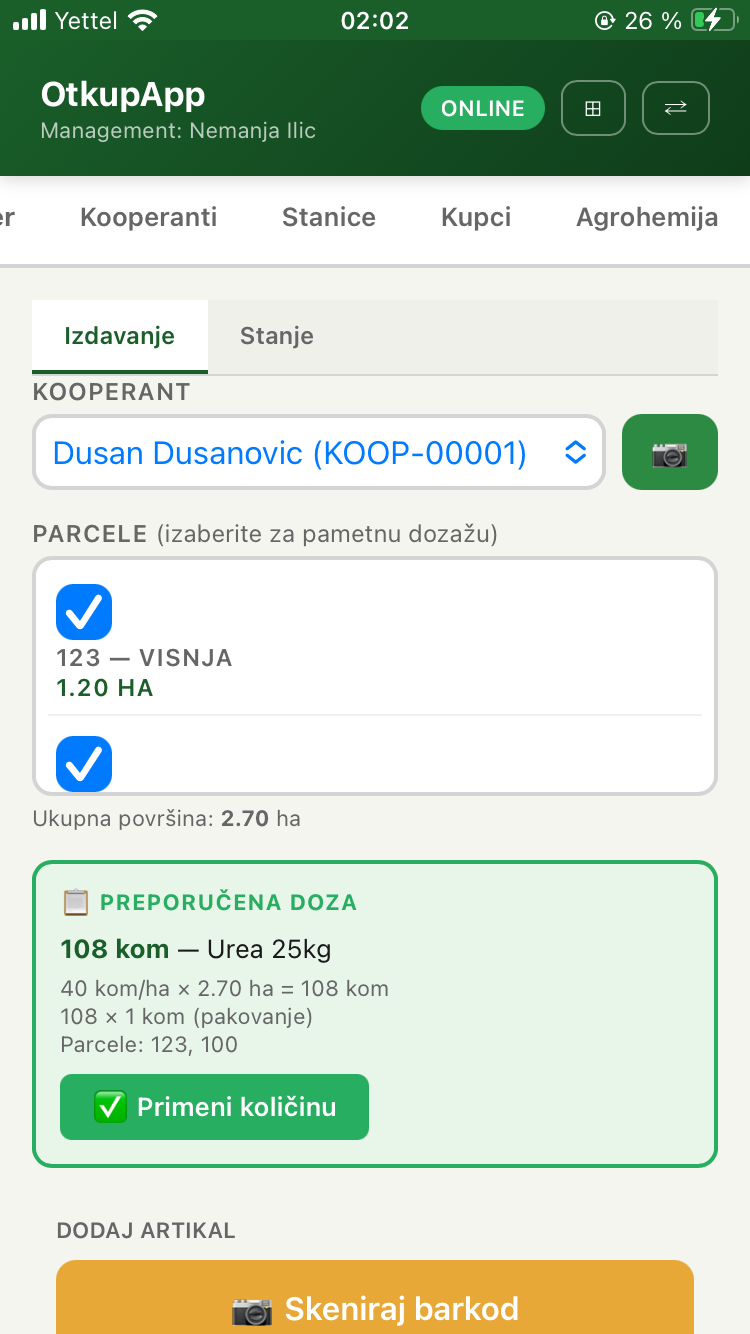Screen dimensions: 750x1334
Task: Click the camera icon on Skeniraj barkod
Action: click(252, 1310)
